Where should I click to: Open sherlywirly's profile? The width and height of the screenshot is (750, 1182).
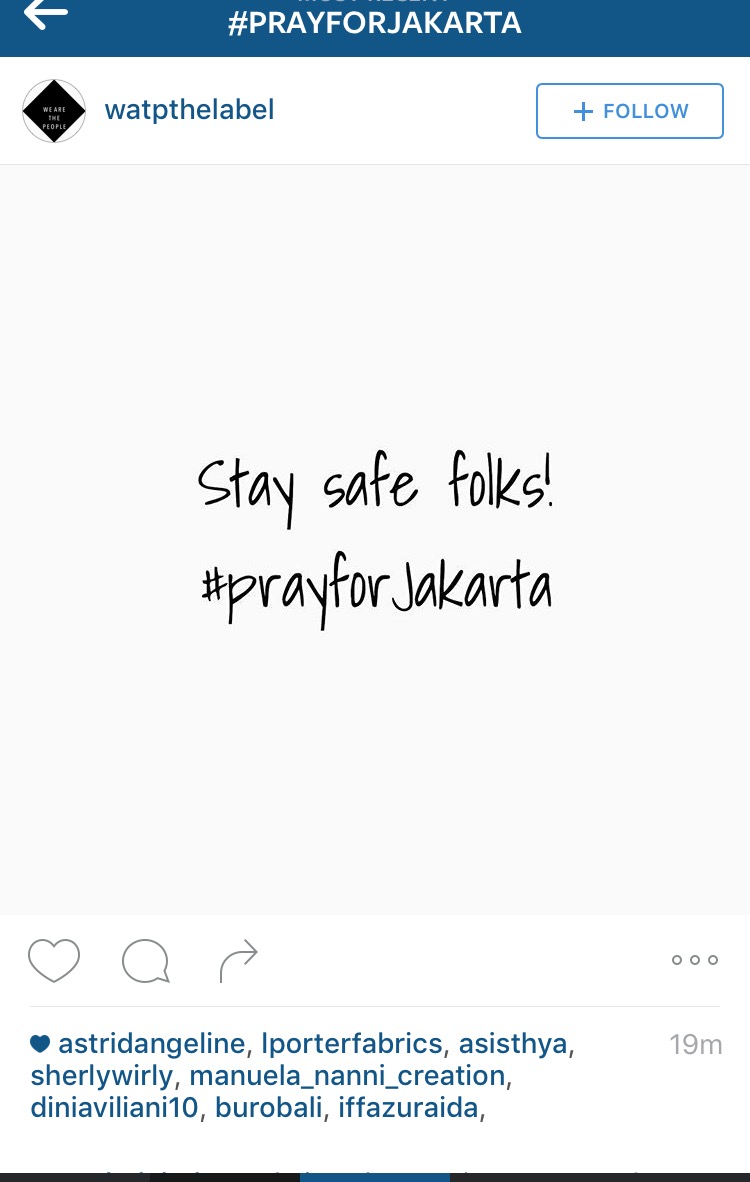point(101,1076)
